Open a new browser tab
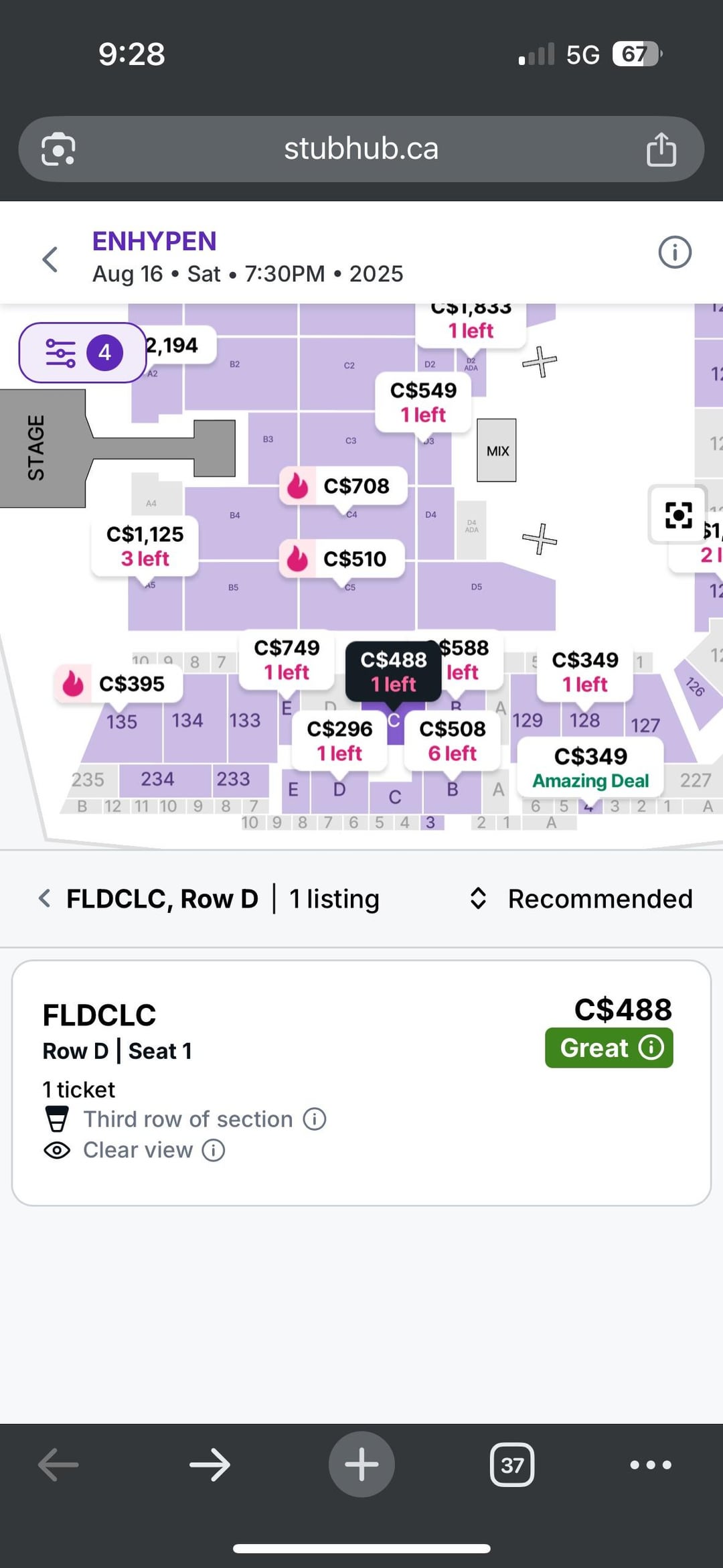Screen dimensions: 723x1568 pos(361,1464)
